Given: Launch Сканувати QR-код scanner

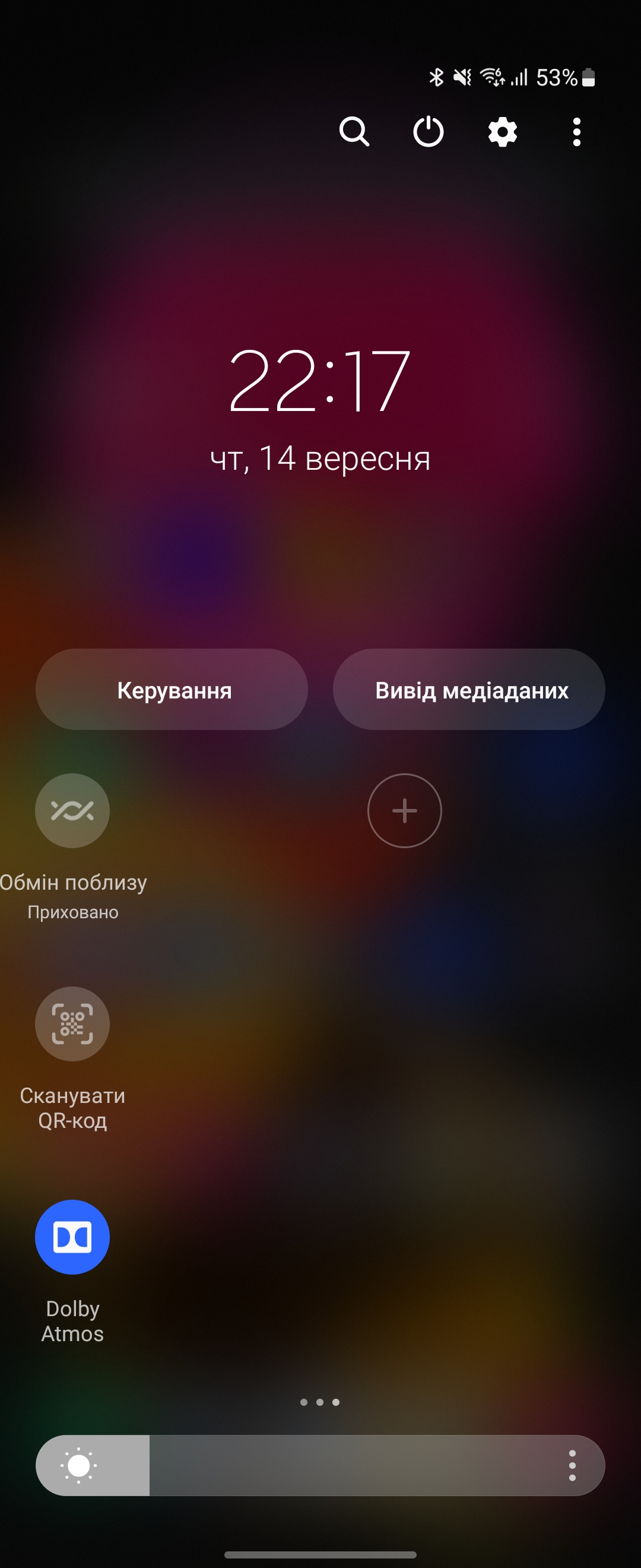Looking at the screenshot, I should 72,1024.
